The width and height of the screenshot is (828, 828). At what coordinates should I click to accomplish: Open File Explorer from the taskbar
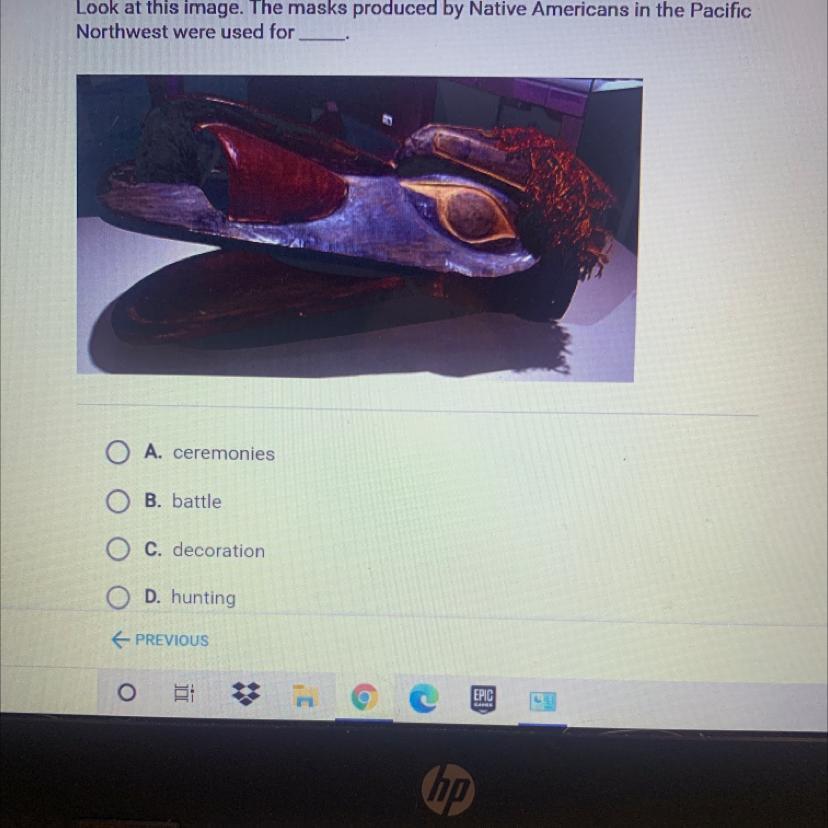[x=305, y=697]
